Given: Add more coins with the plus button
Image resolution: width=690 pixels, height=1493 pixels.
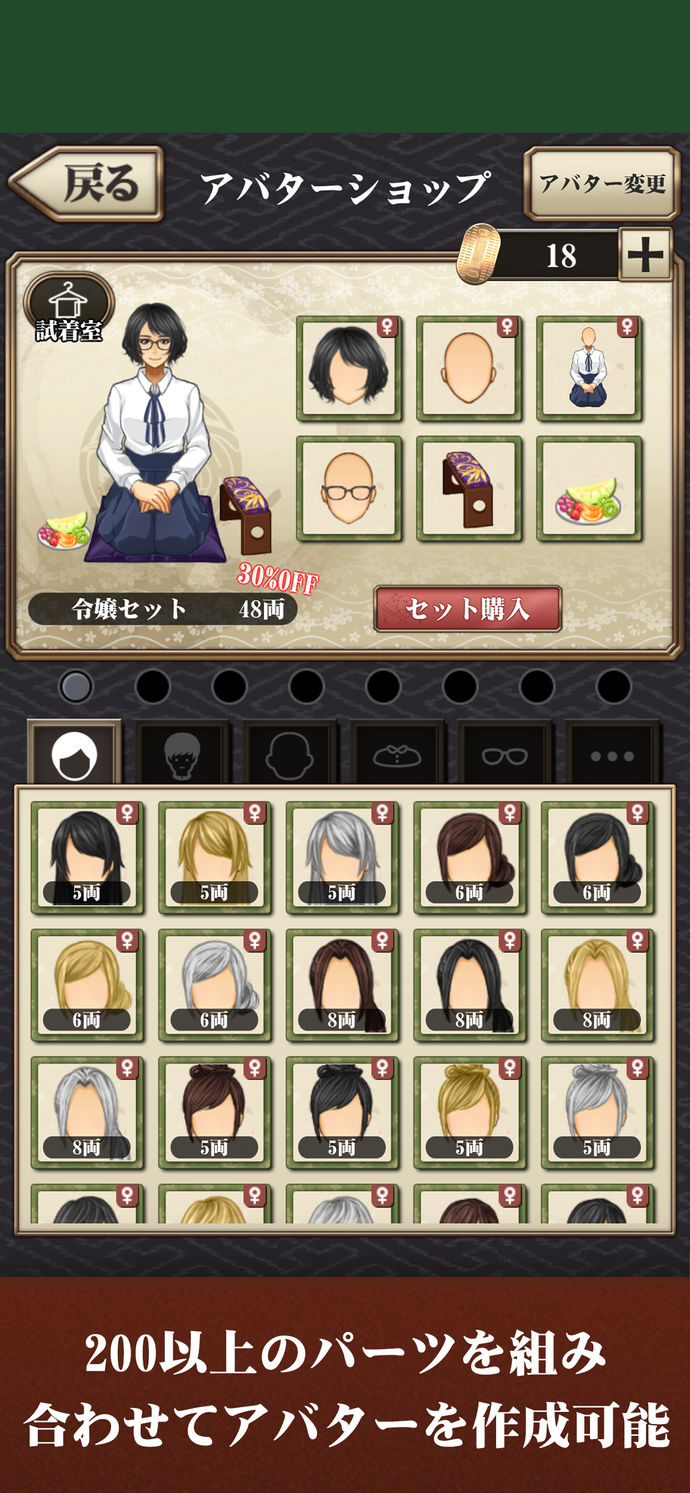Looking at the screenshot, I should click(x=645, y=256).
